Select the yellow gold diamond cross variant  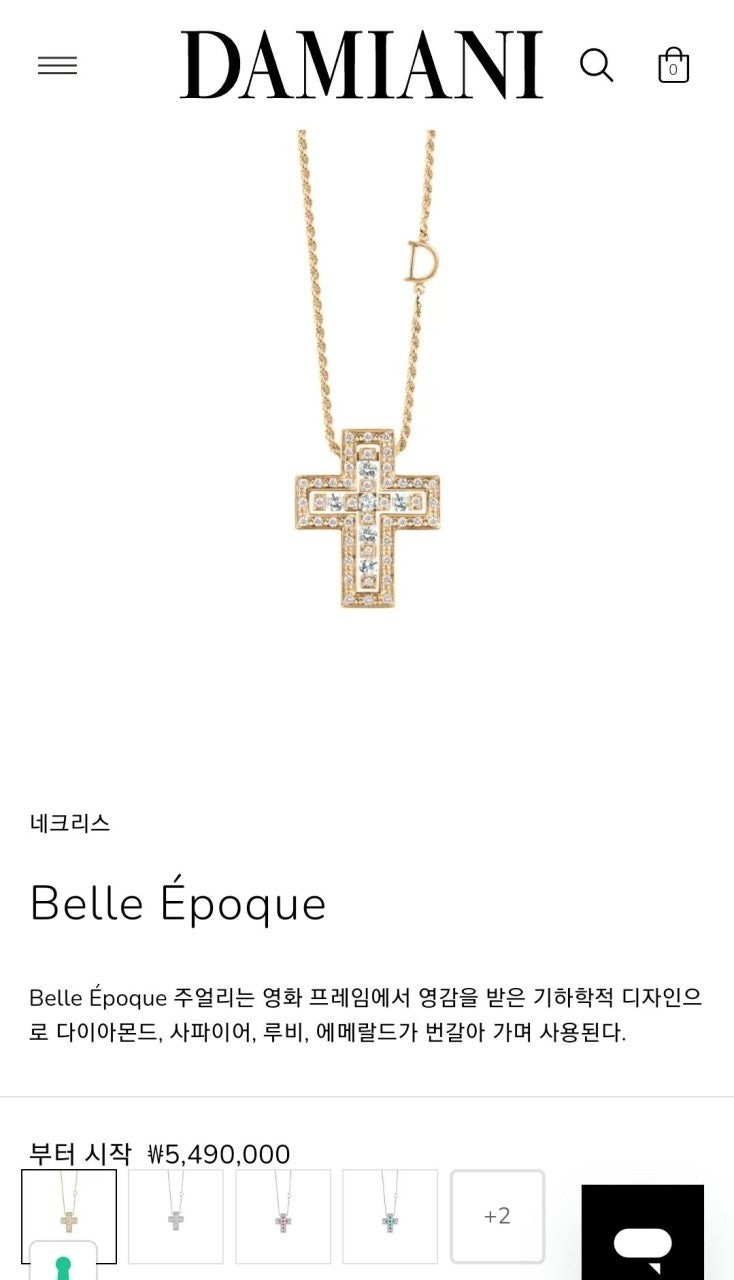click(69, 1214)
